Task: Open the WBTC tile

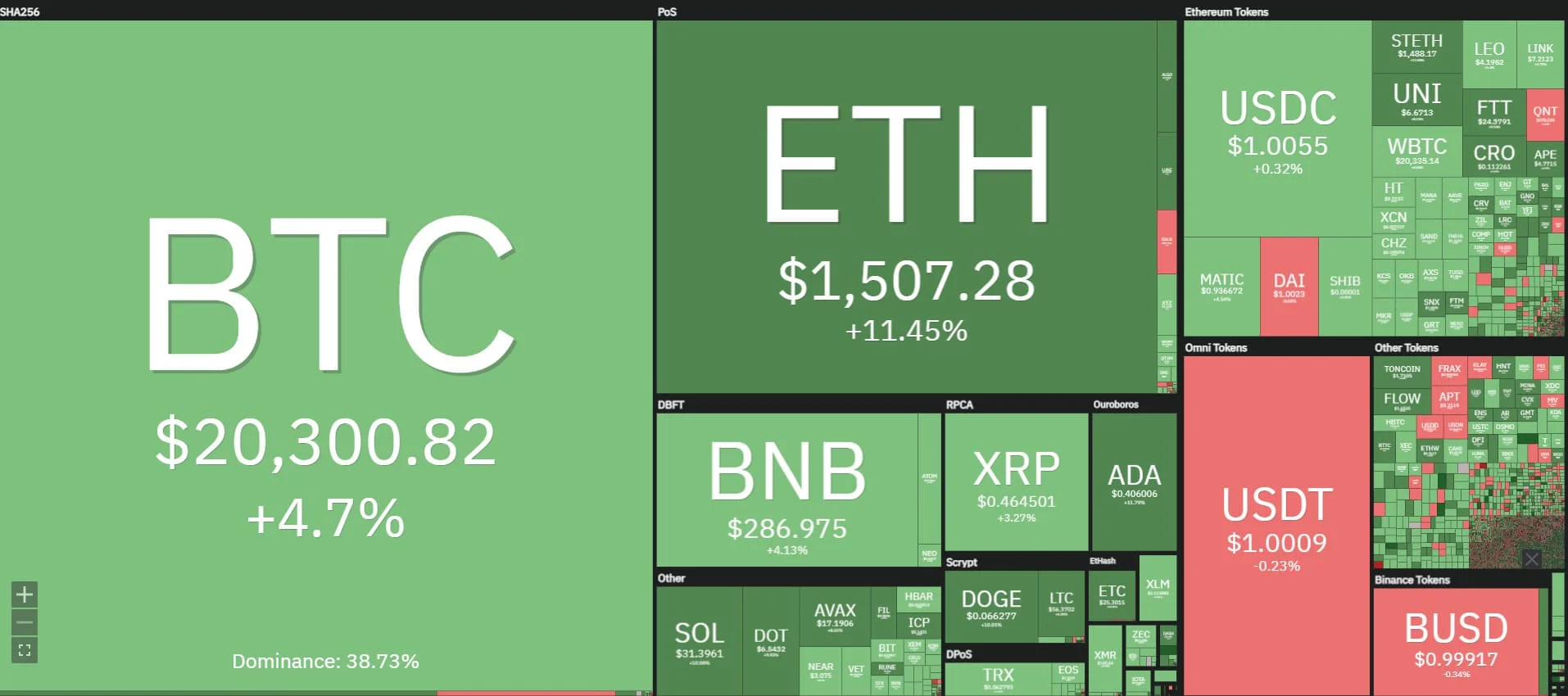Action: click(1416, 151)
